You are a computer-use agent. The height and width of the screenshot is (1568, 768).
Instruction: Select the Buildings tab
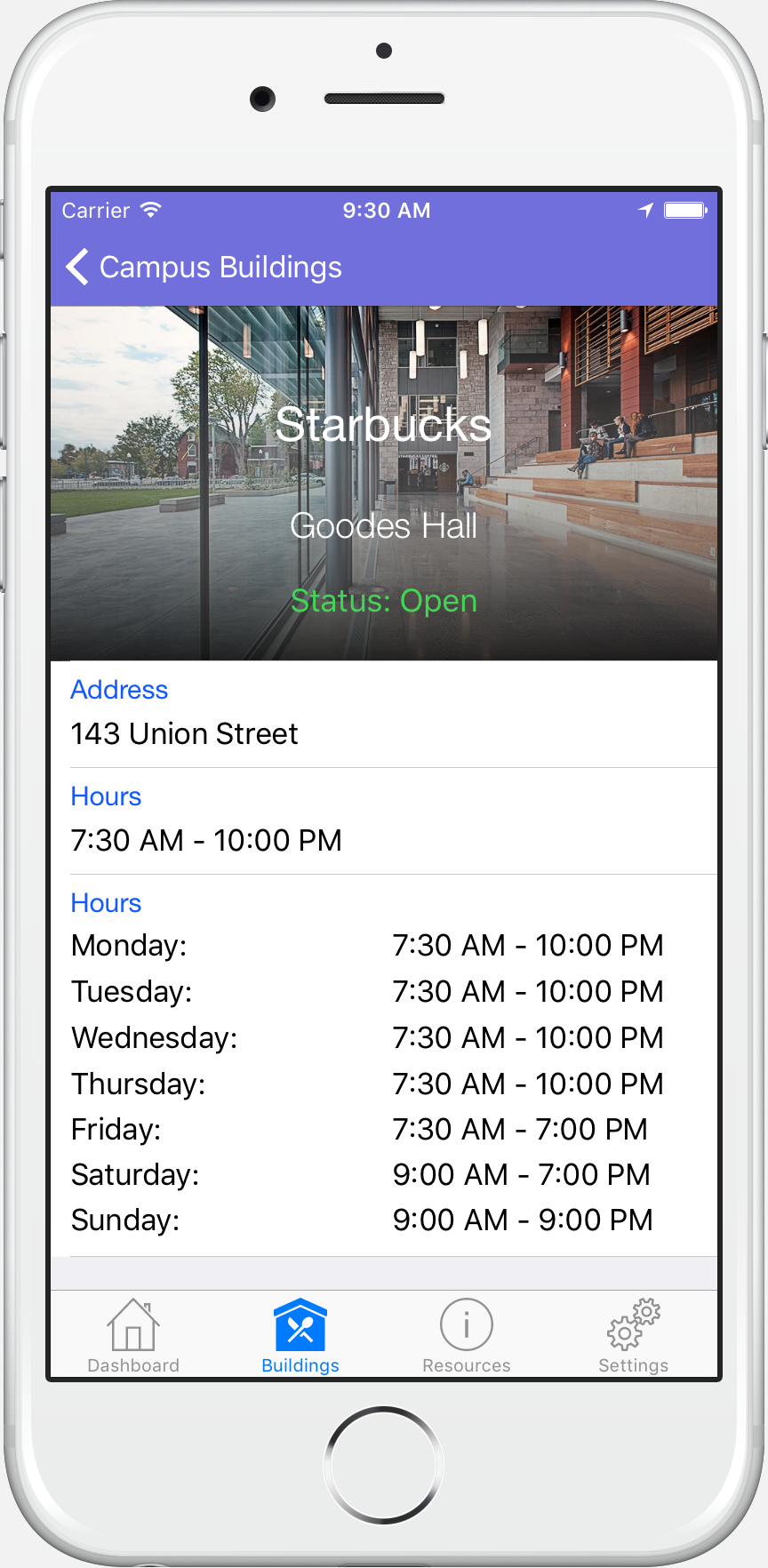(300, 1335)
